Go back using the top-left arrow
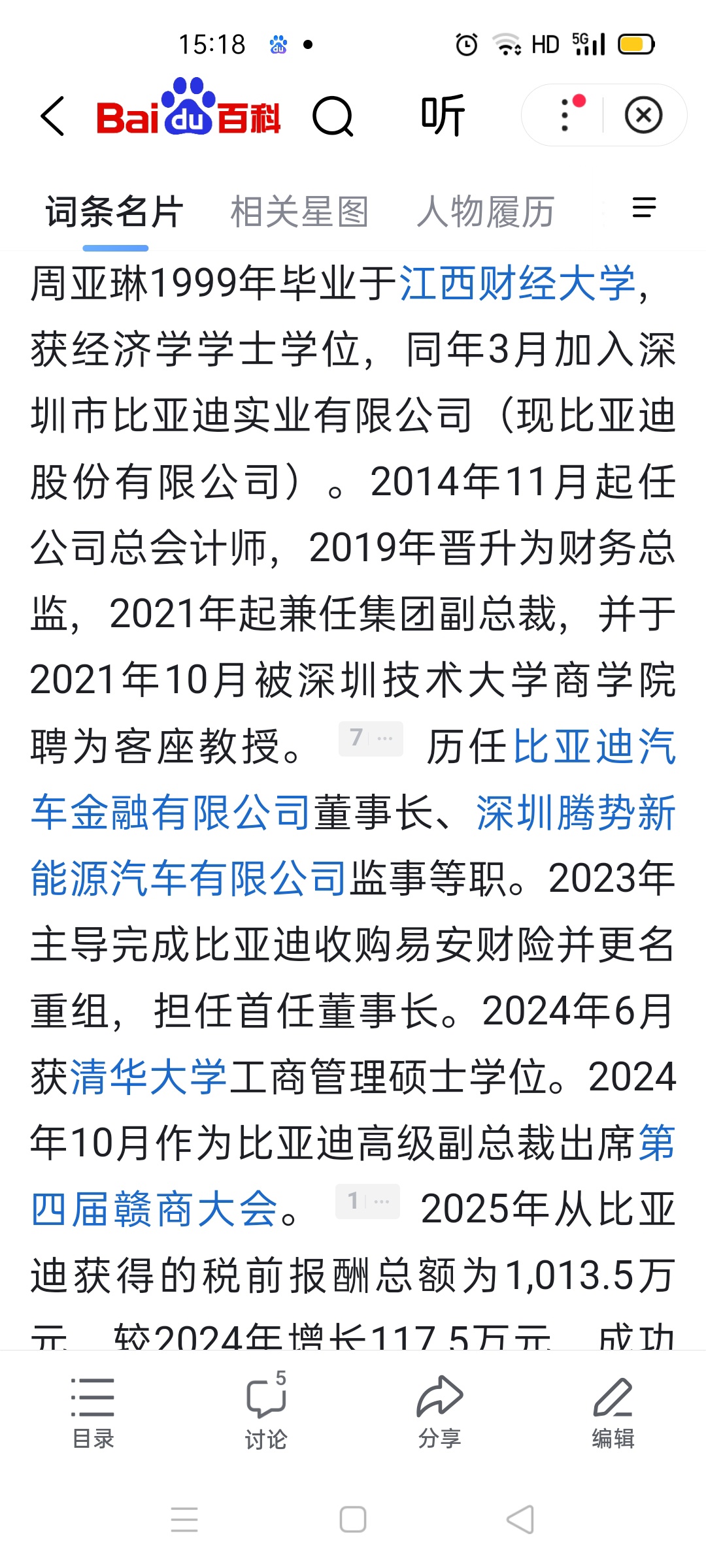The image size is (706, 1568). coord(52,116)
